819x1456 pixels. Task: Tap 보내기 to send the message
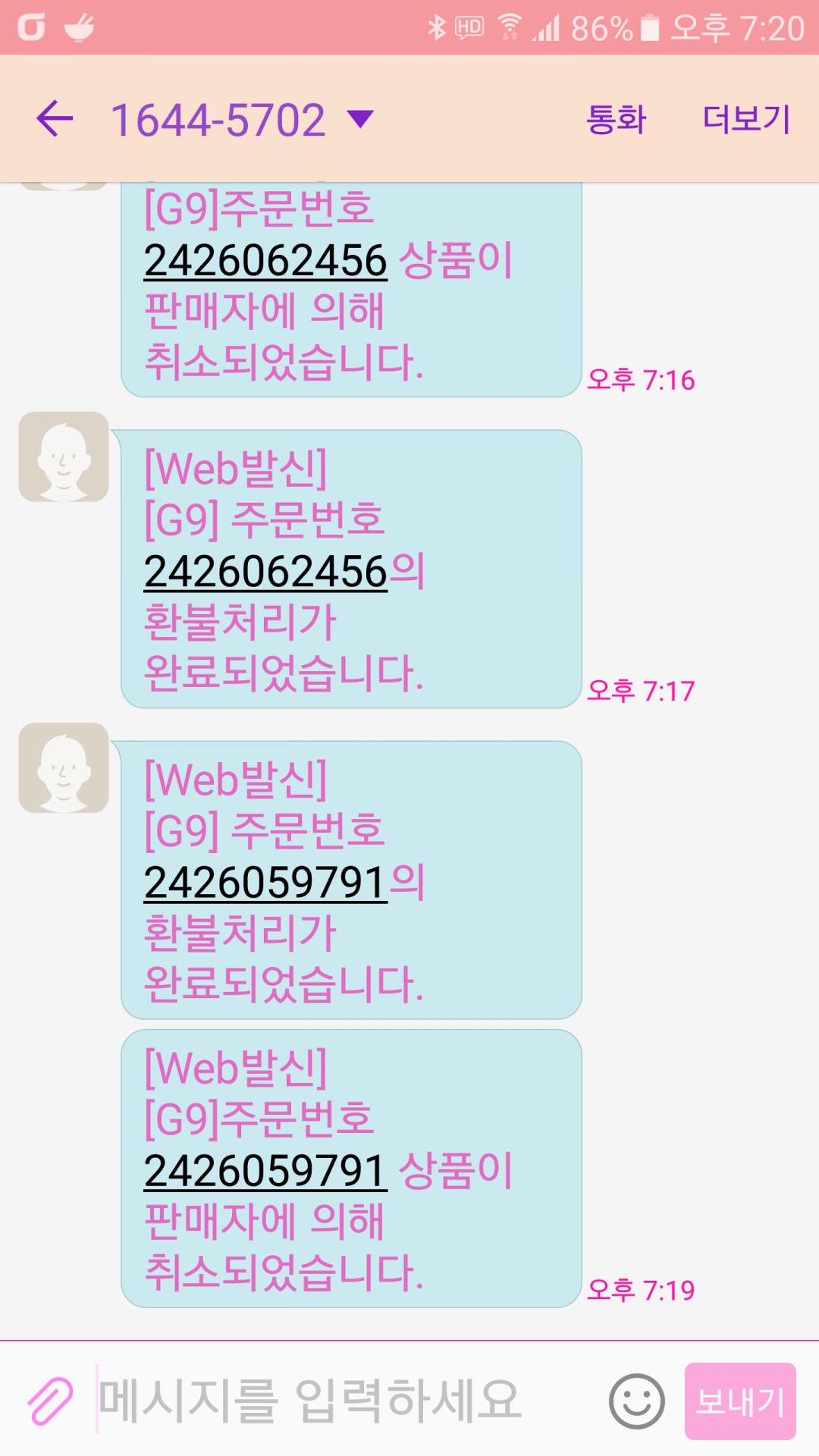click(x=740, y=1400)
